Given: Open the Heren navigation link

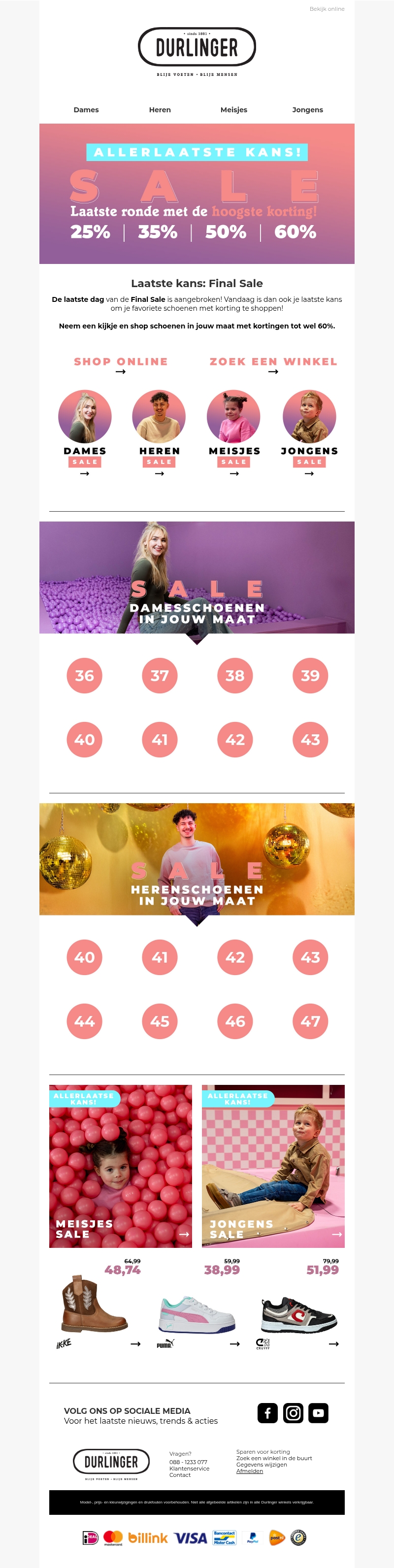Looking at the screenshot, I should tap(160, 109).
